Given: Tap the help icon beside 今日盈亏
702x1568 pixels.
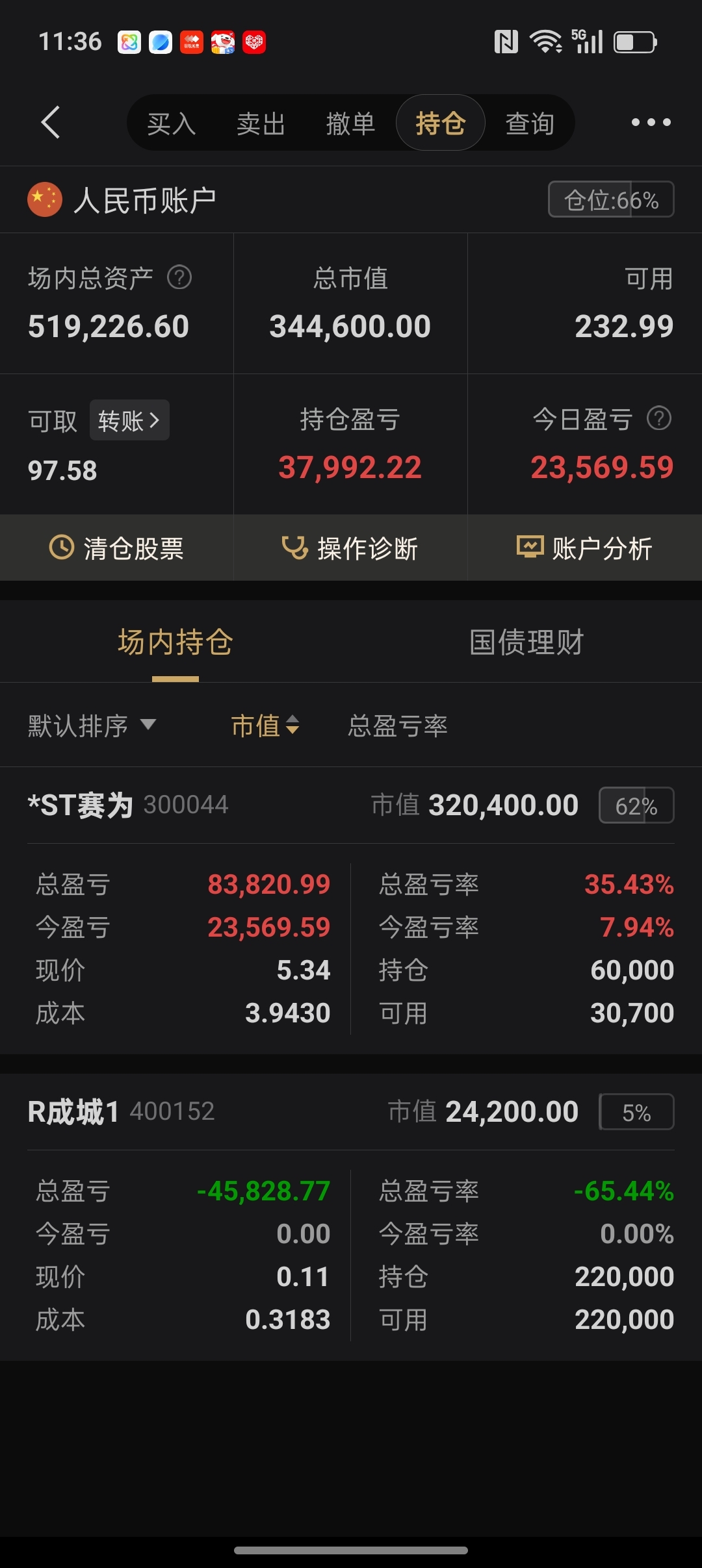Looking at the screenshot, I should [659, 418].
